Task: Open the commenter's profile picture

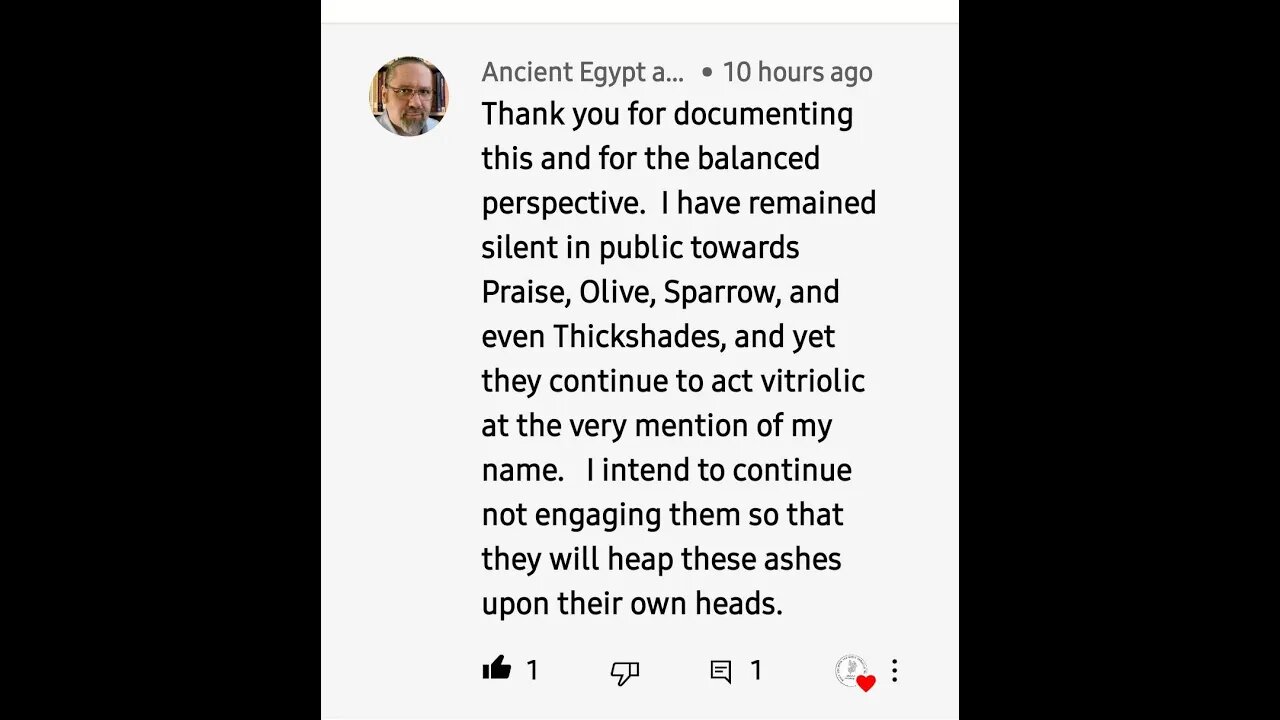Action: 409,96
